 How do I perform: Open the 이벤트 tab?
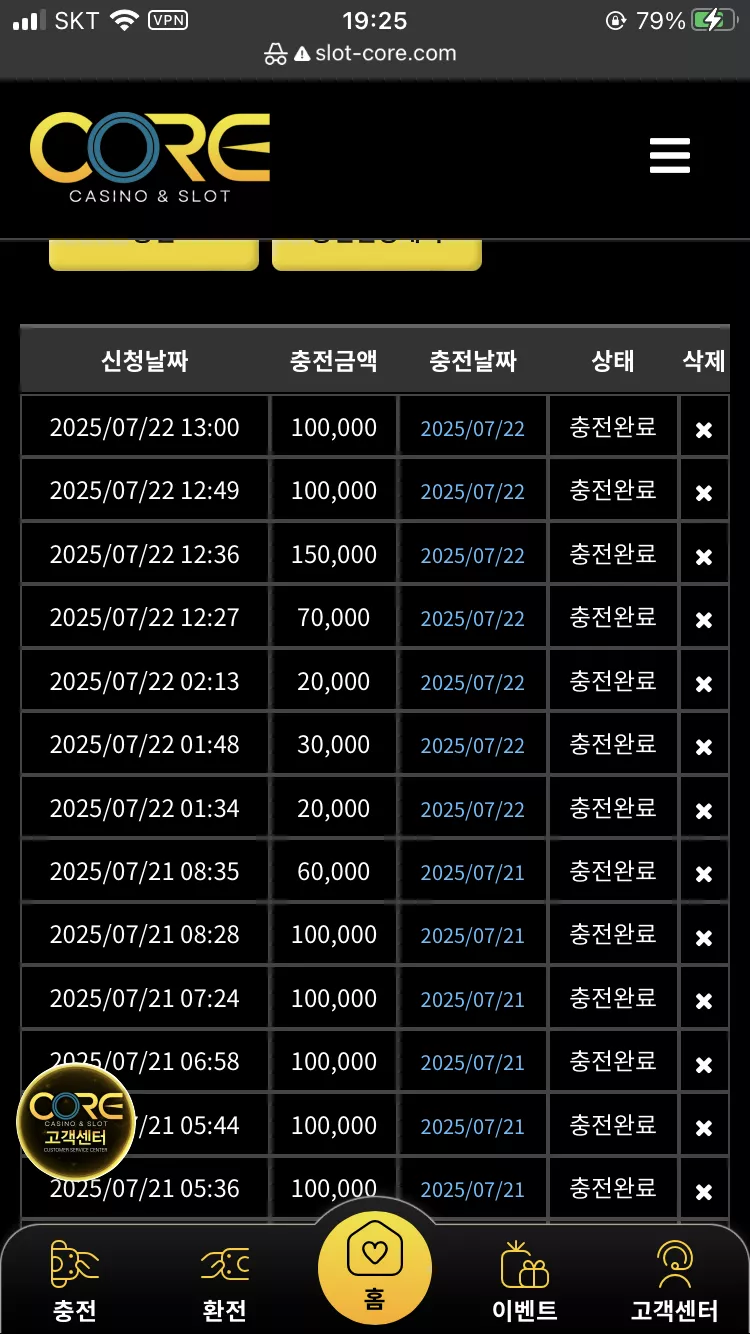[525, 1281]
